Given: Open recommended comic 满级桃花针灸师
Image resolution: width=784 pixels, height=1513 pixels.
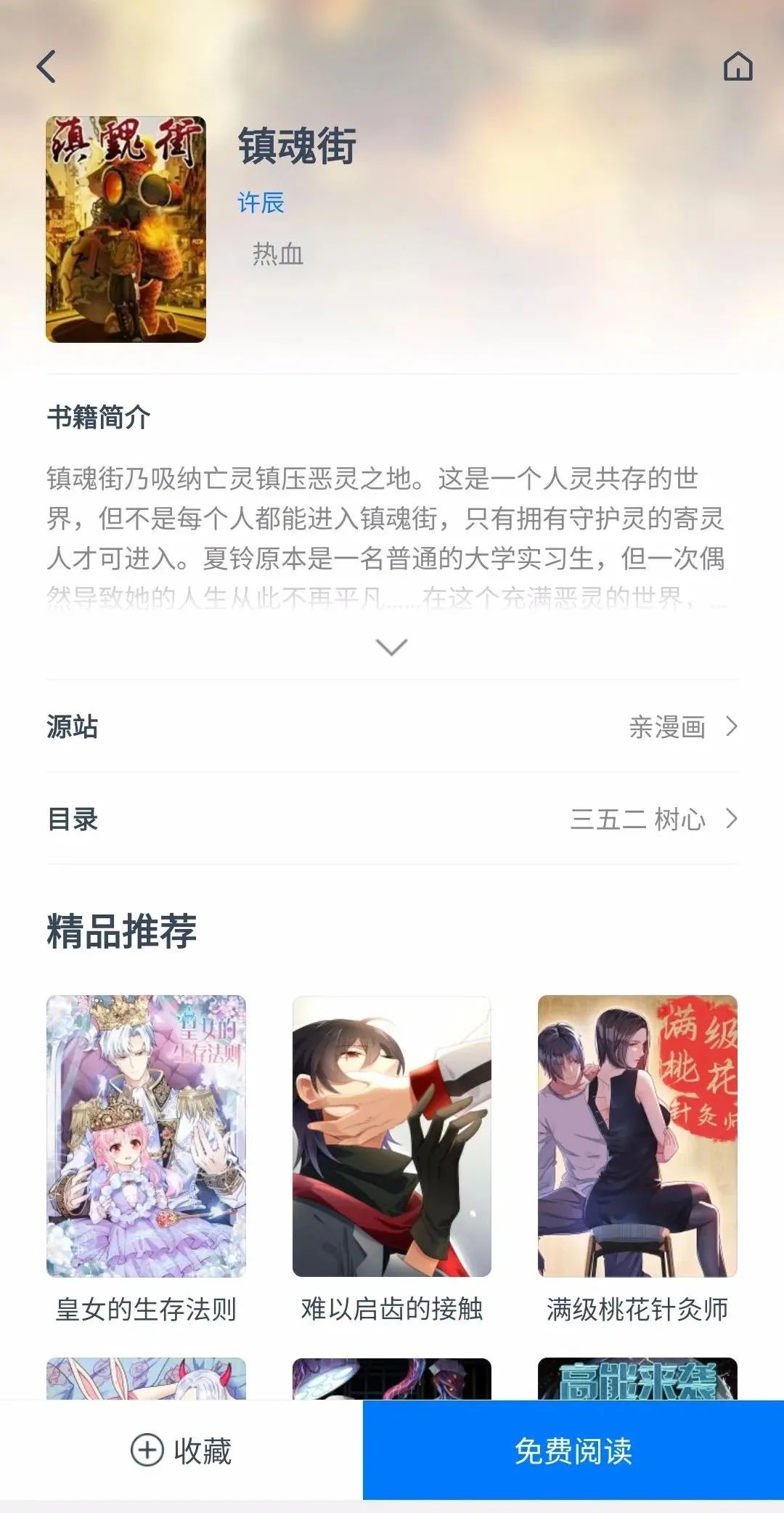Looking at the screenshot, I should tap(637, 1137).
